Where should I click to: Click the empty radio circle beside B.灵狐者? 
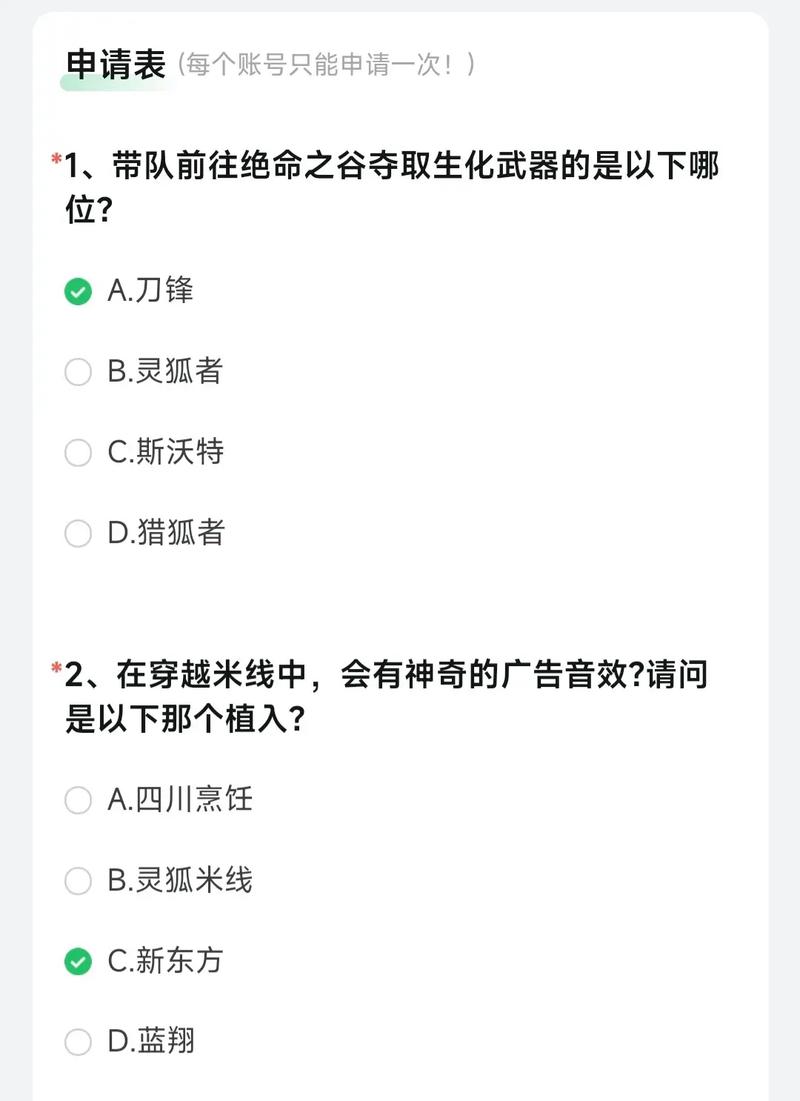[x=77, y=372]
